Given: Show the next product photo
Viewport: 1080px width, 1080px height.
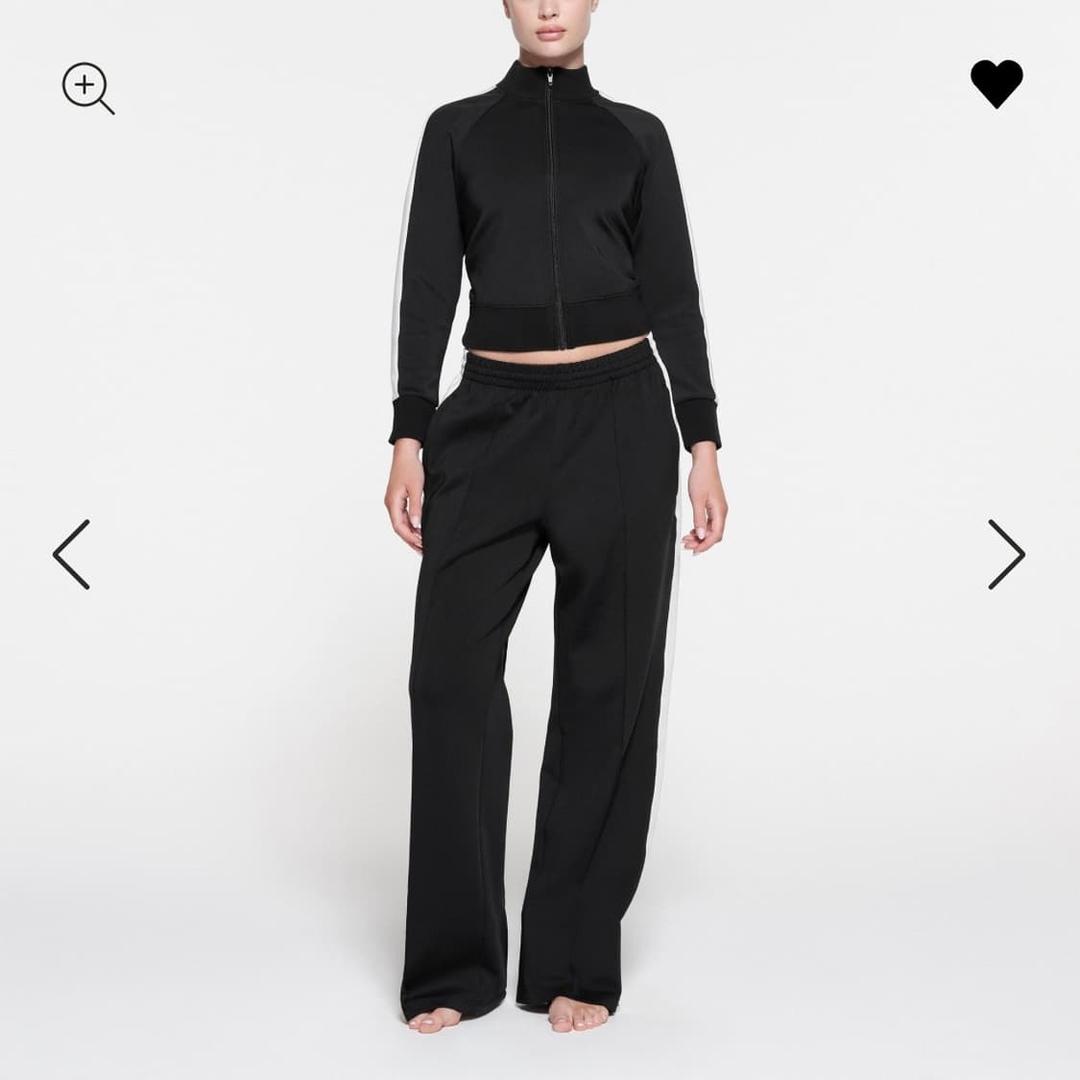Looking at the screenshot, I should tap(1006, 554).
